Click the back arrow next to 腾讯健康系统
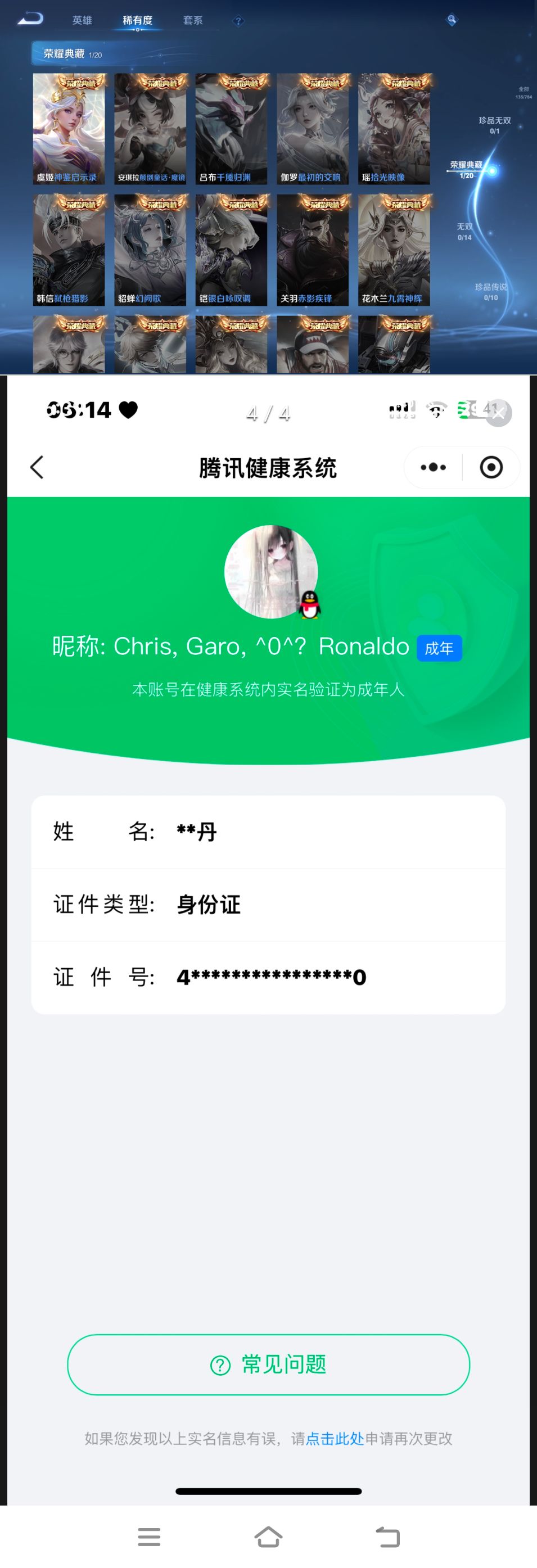The image size is (537, 1568). point(37,468)
